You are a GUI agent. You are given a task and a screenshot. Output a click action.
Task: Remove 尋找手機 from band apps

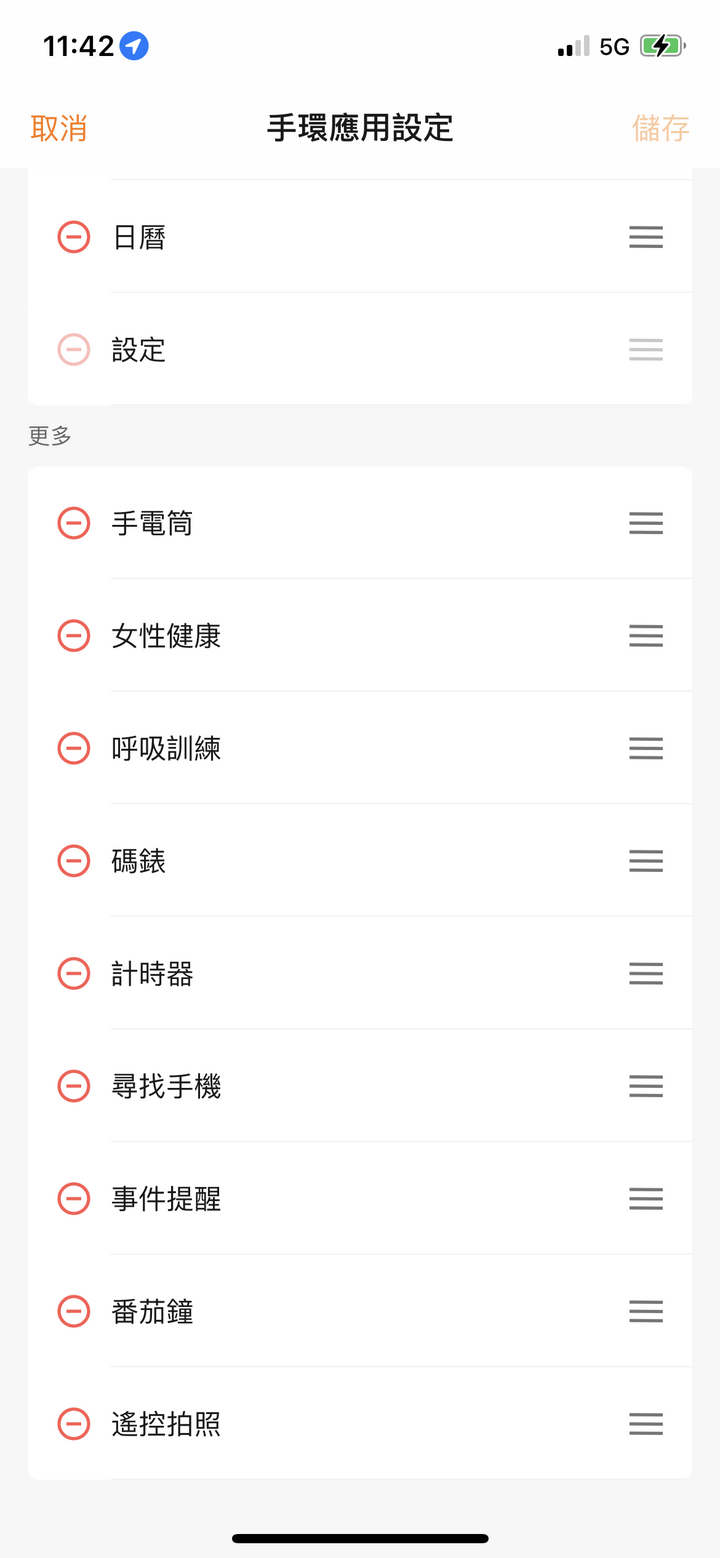[74, 1086]
